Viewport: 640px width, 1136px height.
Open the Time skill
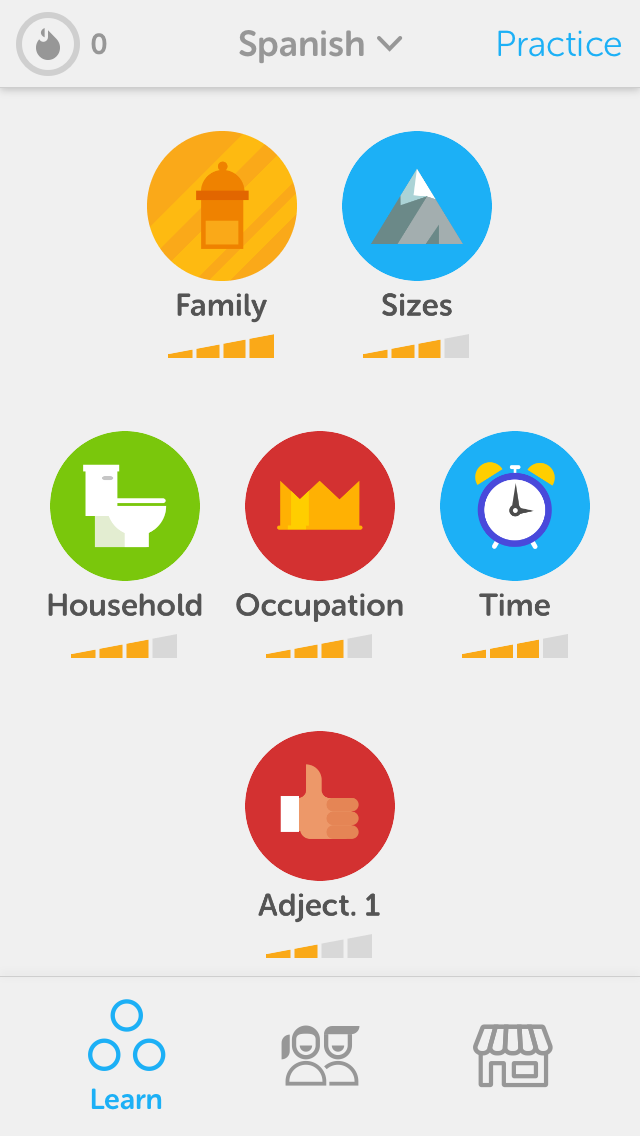coord(515,506)
